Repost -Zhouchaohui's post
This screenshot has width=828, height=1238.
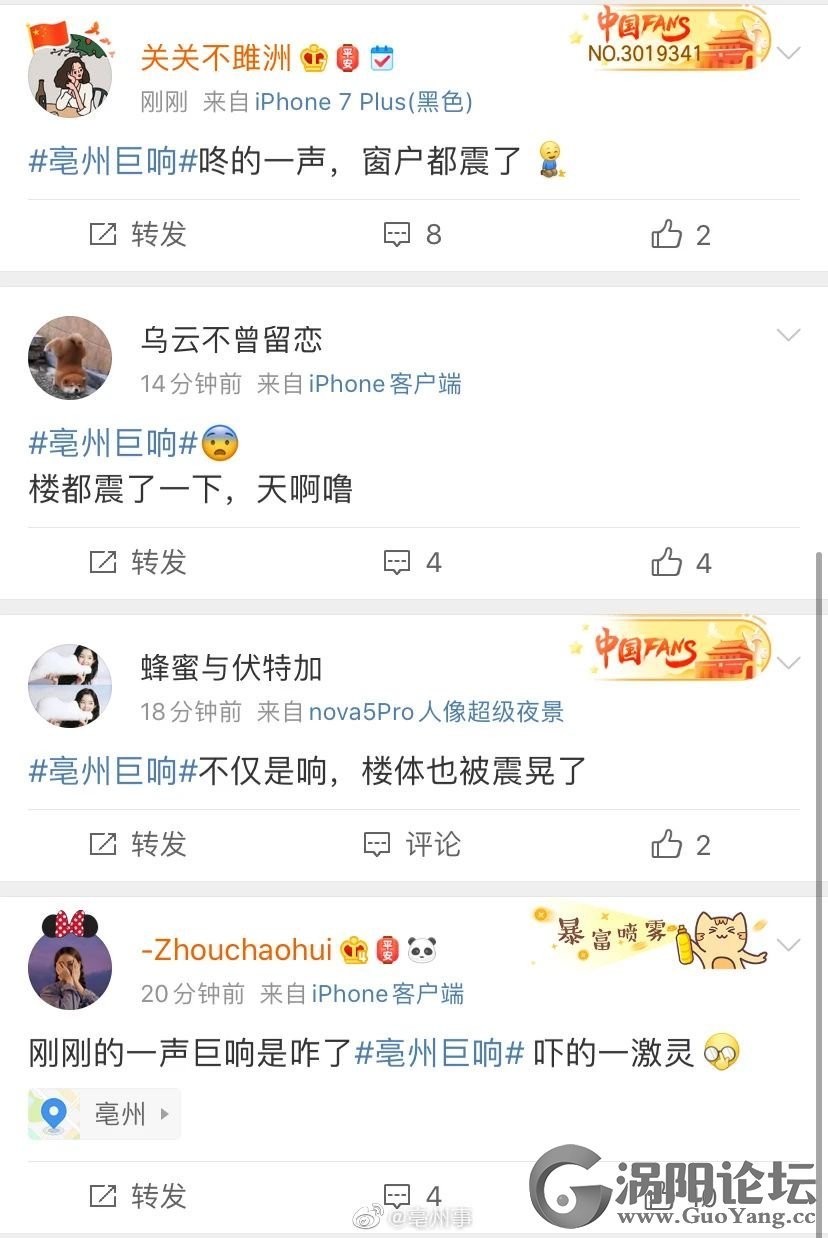pyautogui.click(x=138, y=1195)
